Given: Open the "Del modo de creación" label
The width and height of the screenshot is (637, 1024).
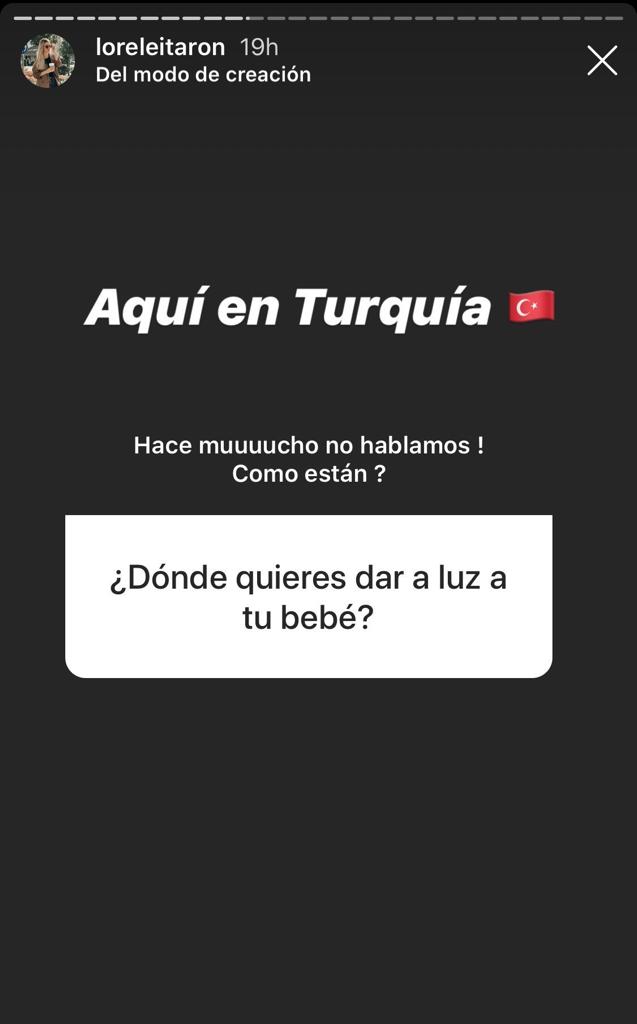Looking at the screenshot, I should [x=203, y=75].
